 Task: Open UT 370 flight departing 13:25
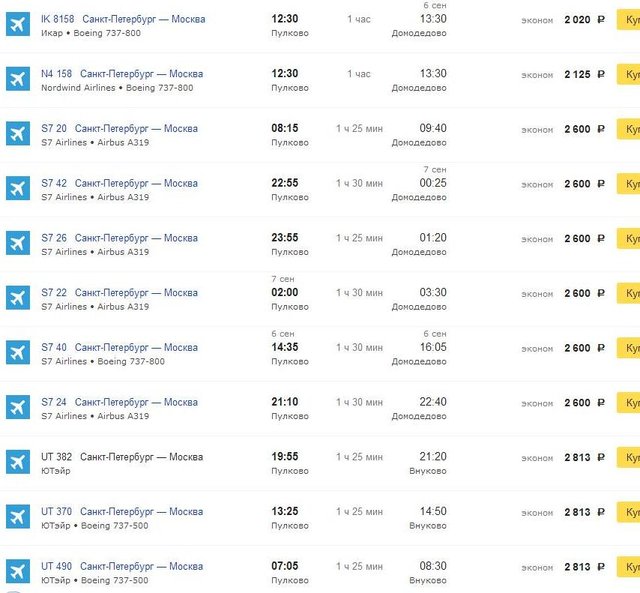(x=122, y=512)
